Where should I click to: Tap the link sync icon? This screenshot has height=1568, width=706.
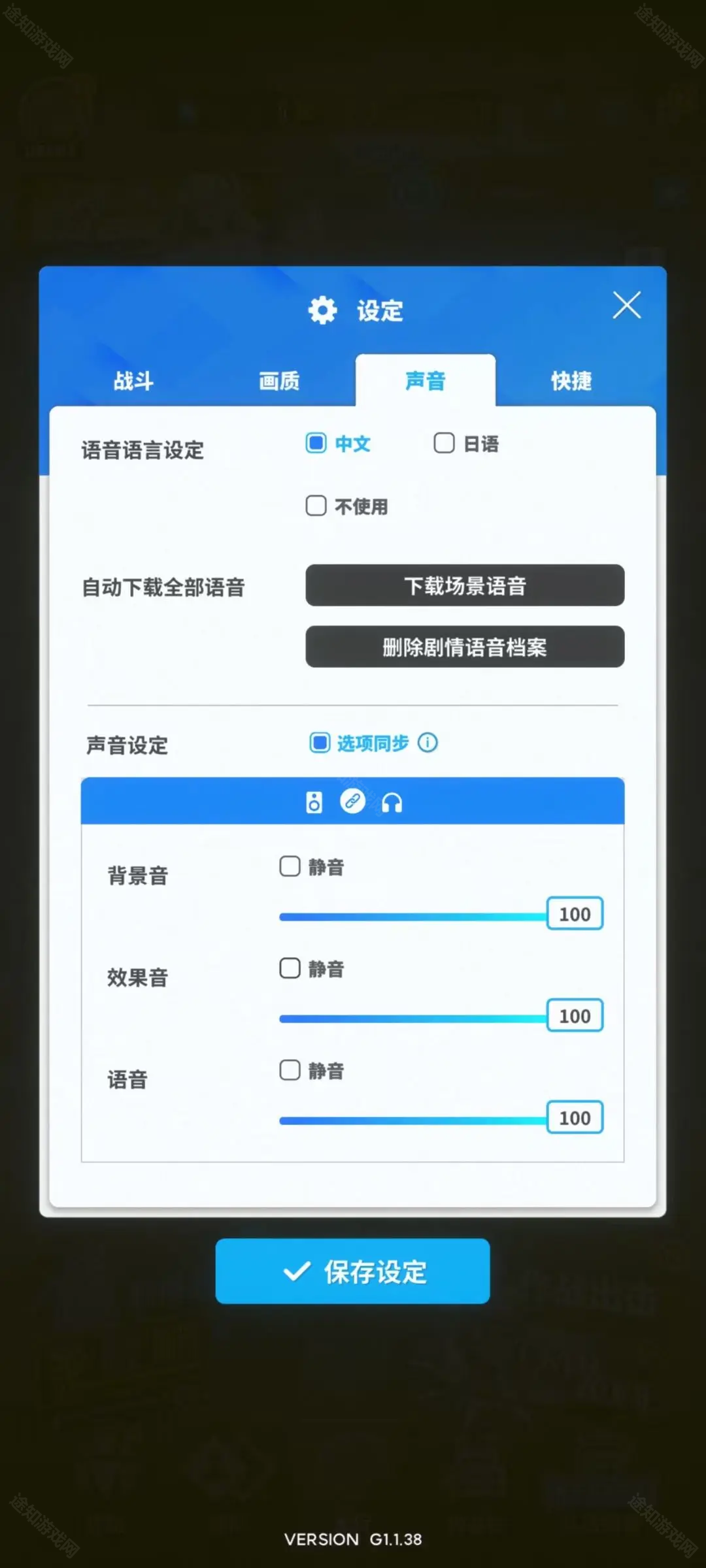(353, 801)
